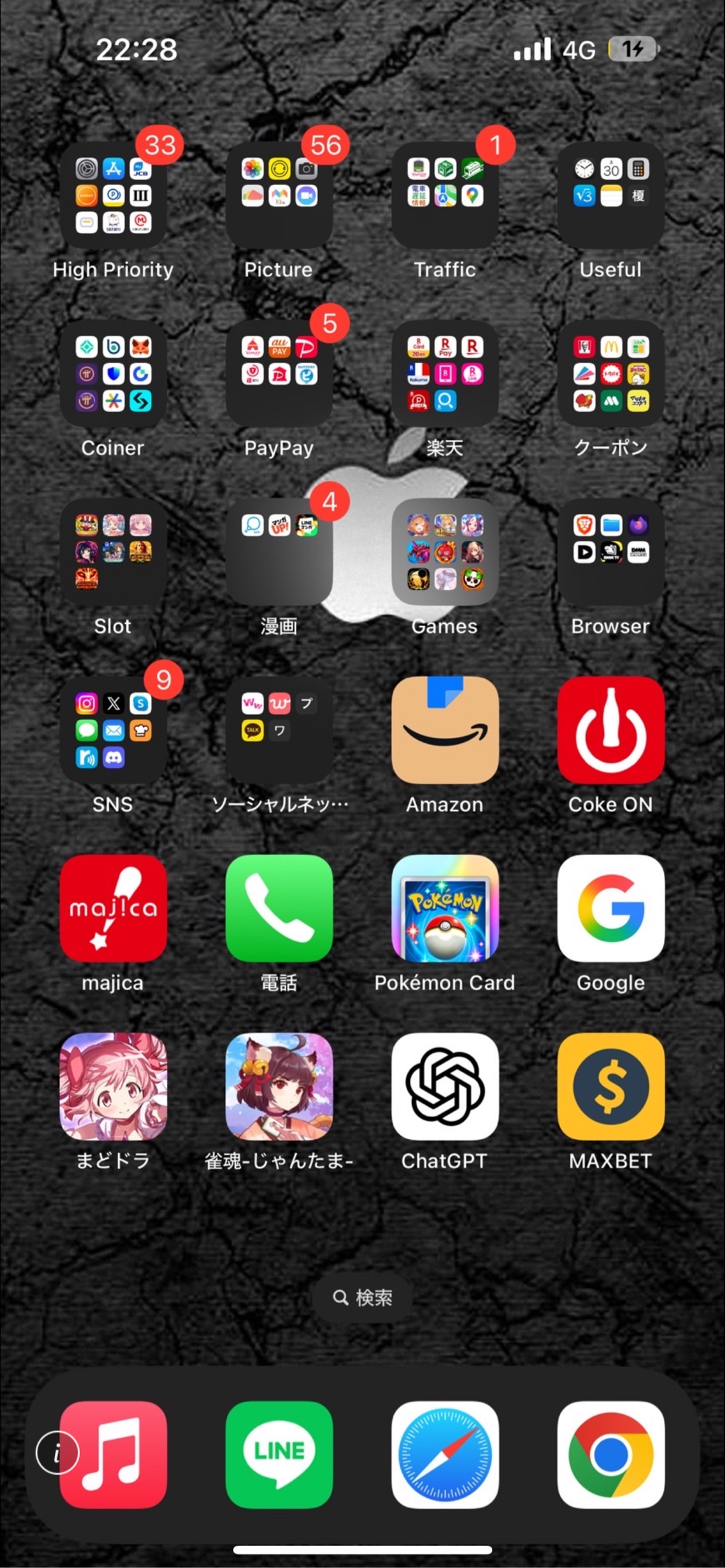Launch the Coke ON app
Screen dimensions: 725x1568
610,730
